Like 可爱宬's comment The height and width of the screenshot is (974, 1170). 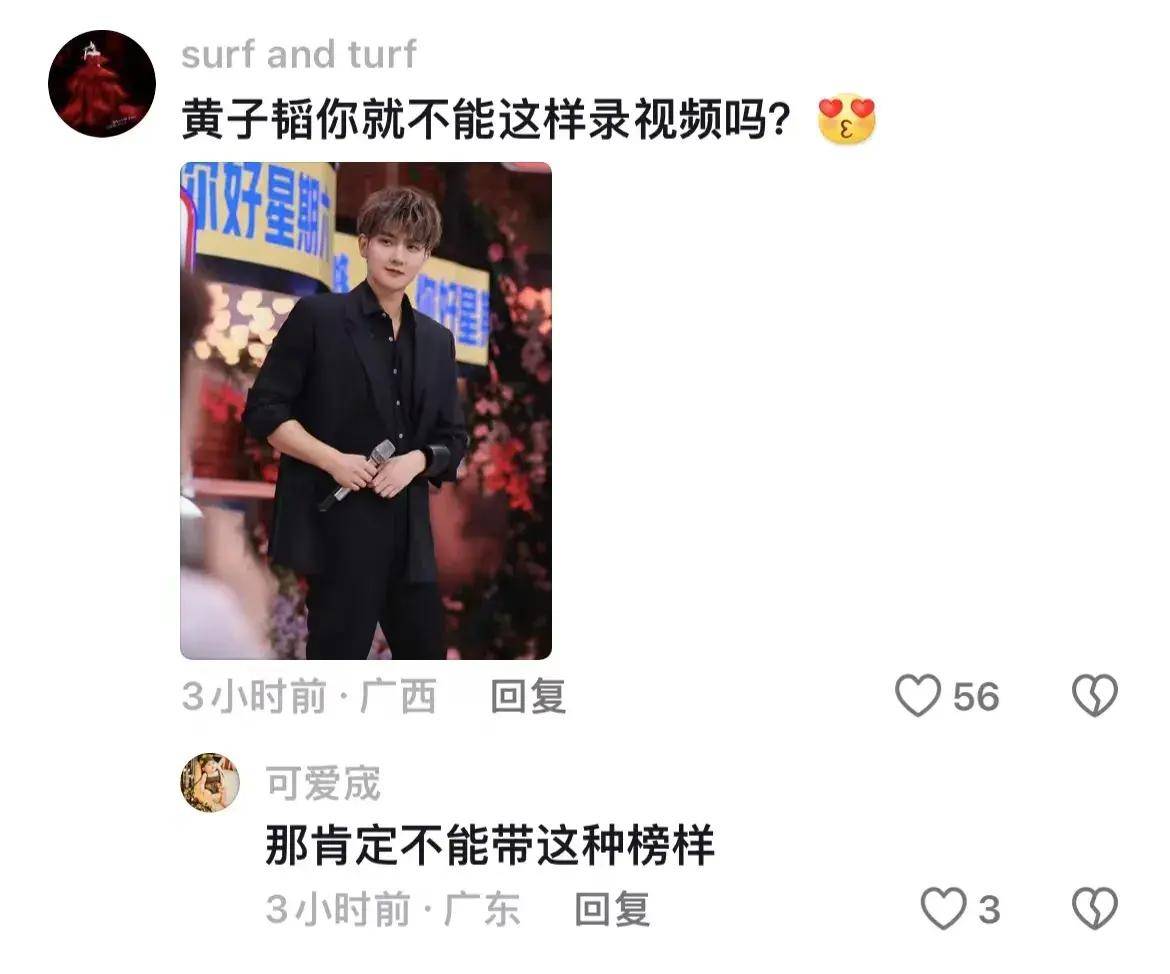click(x=943, y=910)
